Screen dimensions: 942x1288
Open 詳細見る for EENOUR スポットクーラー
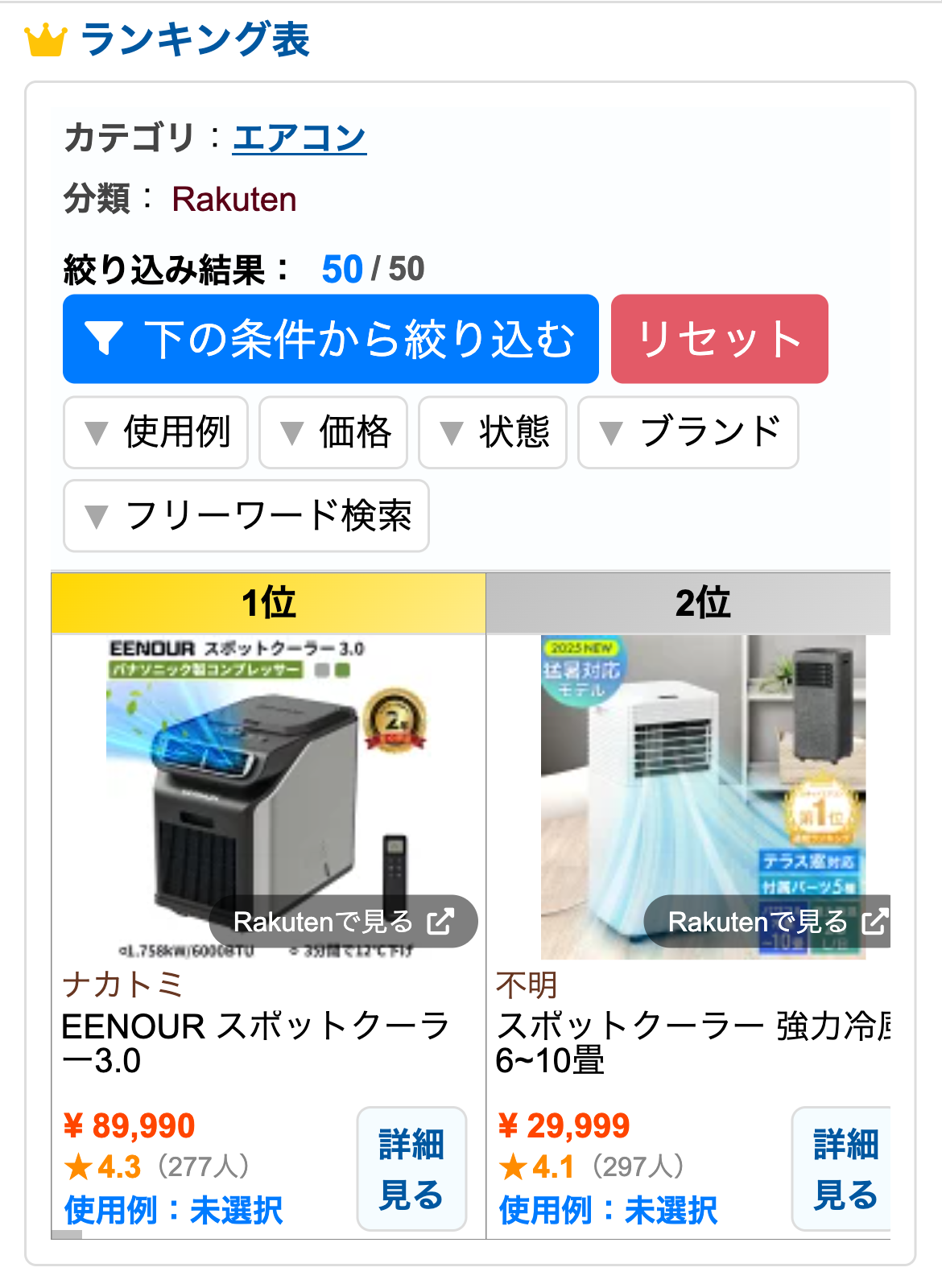411,1169
